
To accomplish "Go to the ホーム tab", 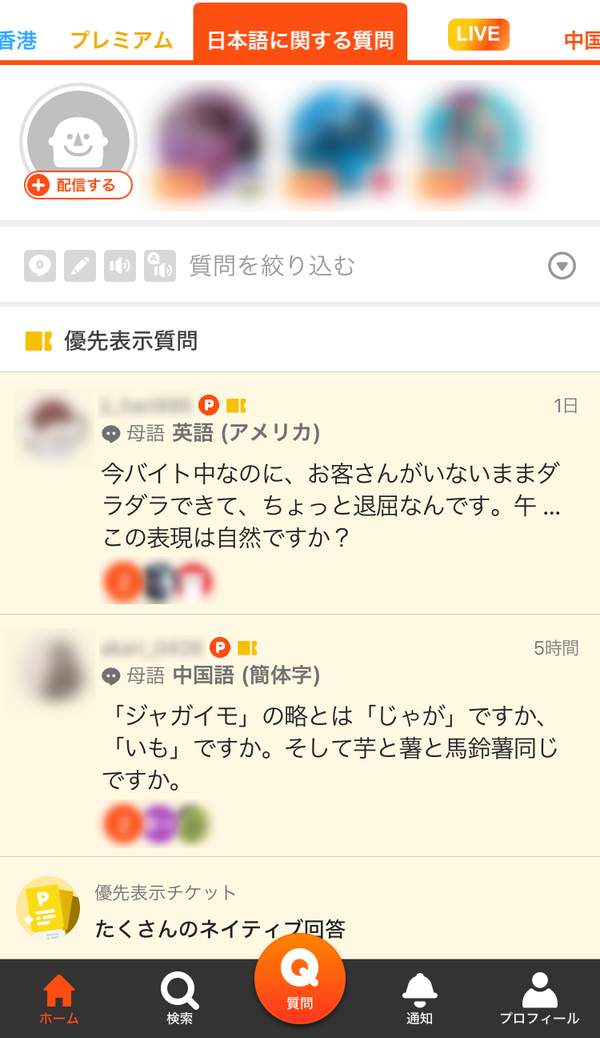I will (59, 999).
